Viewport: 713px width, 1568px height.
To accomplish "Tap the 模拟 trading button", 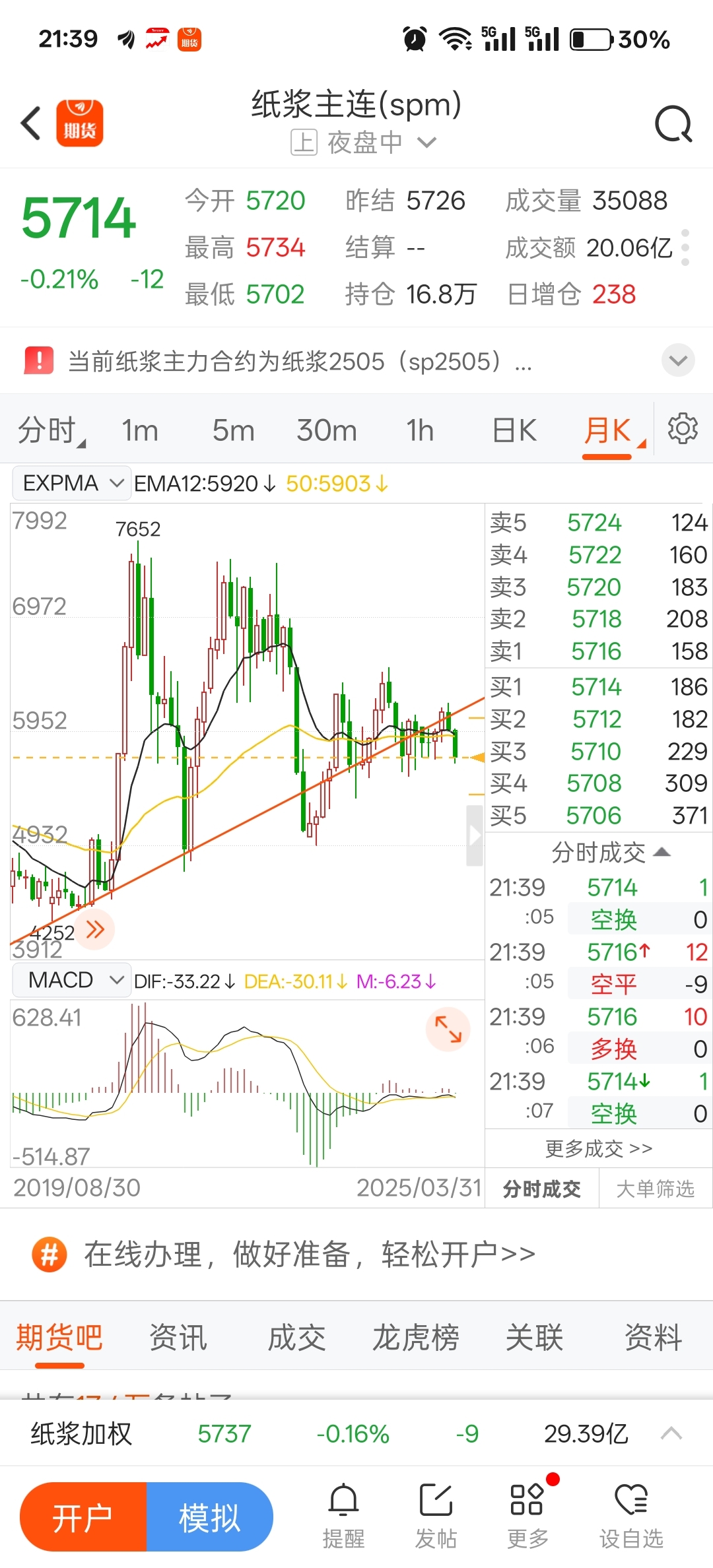I will 210,1517.
